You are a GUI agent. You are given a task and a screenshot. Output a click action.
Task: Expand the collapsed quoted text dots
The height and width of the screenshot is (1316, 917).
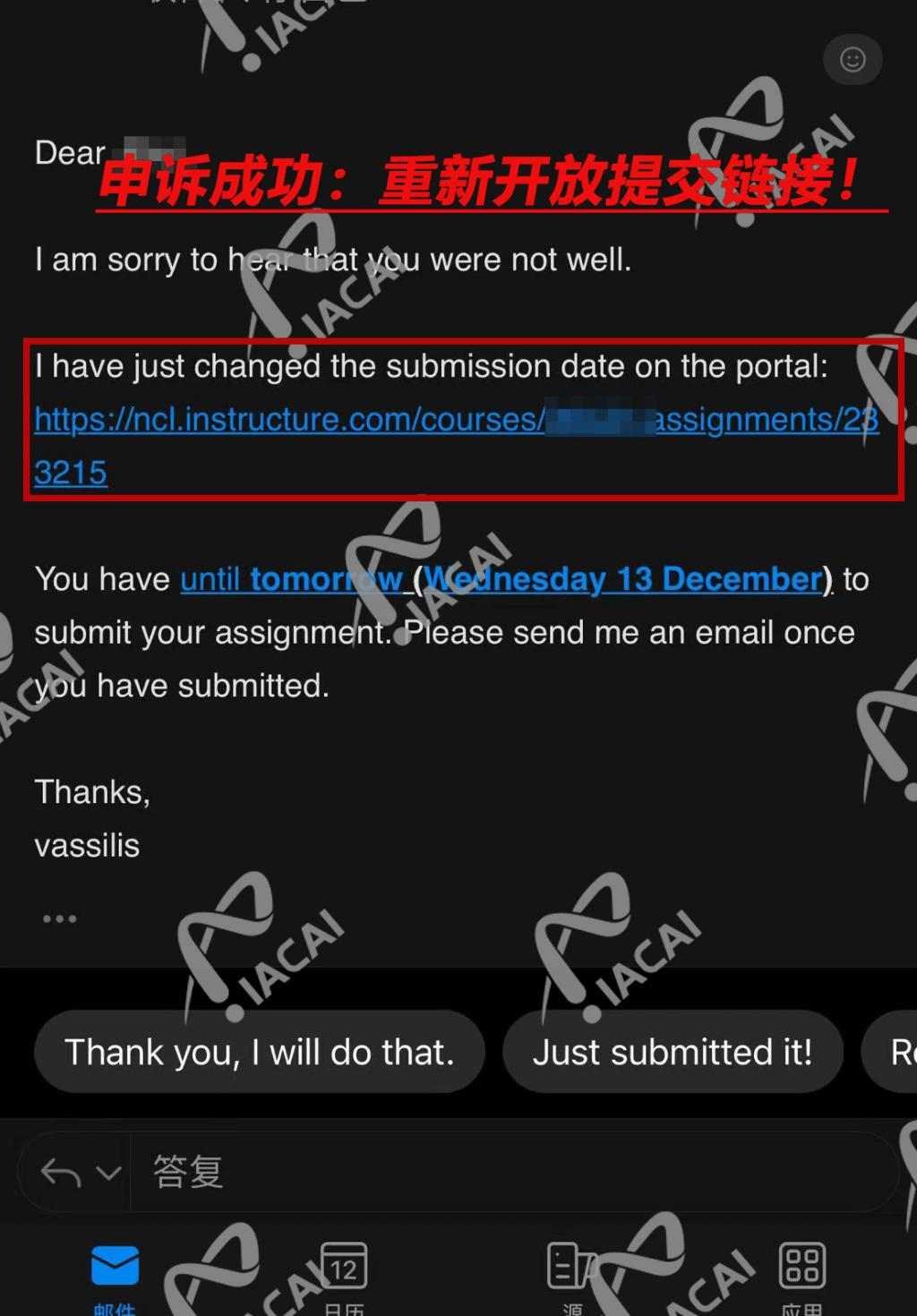pyautogui.click(x=59, y=919)
